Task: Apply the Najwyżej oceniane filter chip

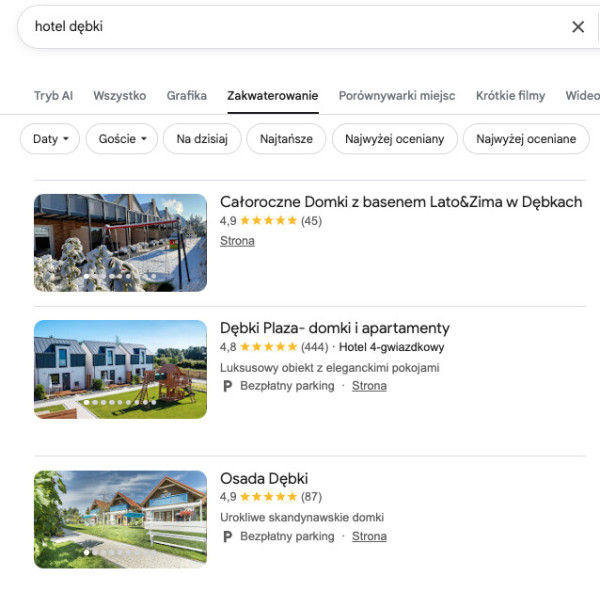Action: (526, 139)
